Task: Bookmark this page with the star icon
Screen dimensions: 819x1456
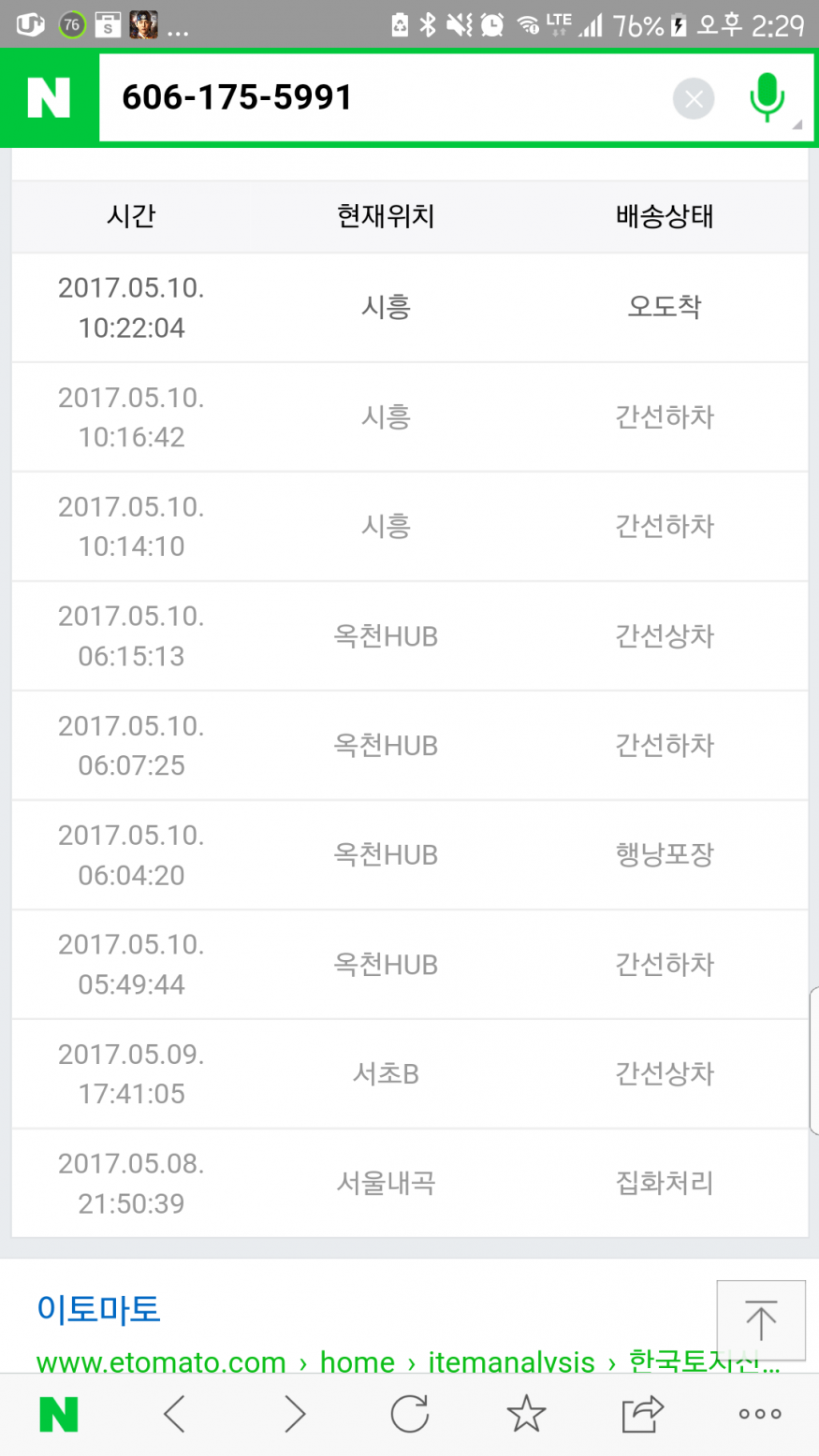Action: 526,1415
